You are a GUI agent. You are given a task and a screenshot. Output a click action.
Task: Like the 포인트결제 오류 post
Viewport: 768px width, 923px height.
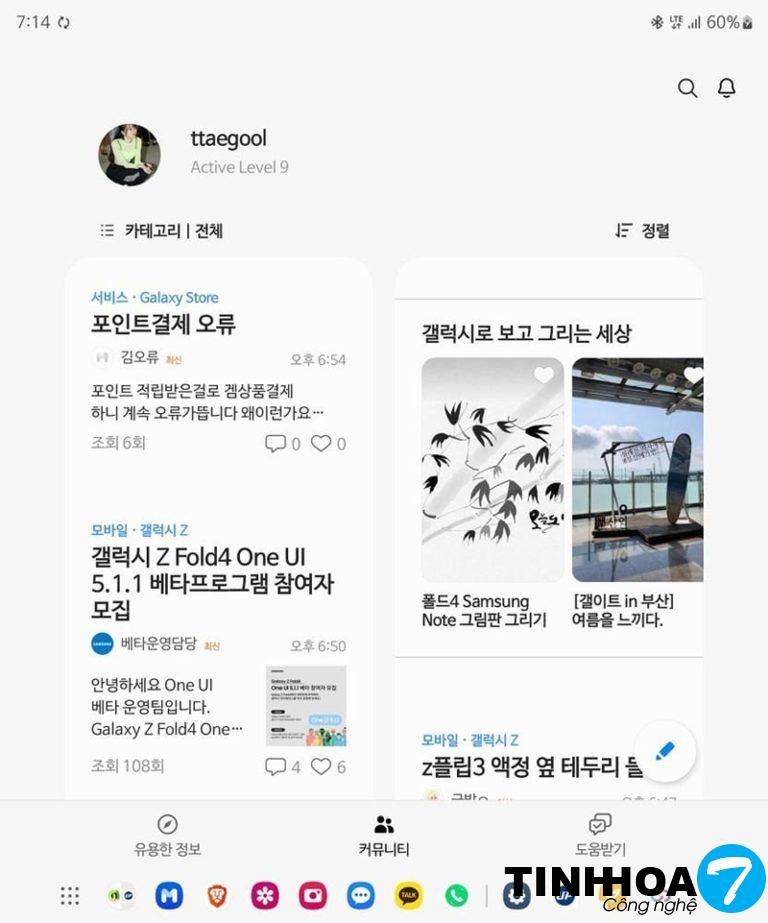[x=321, y=443]
